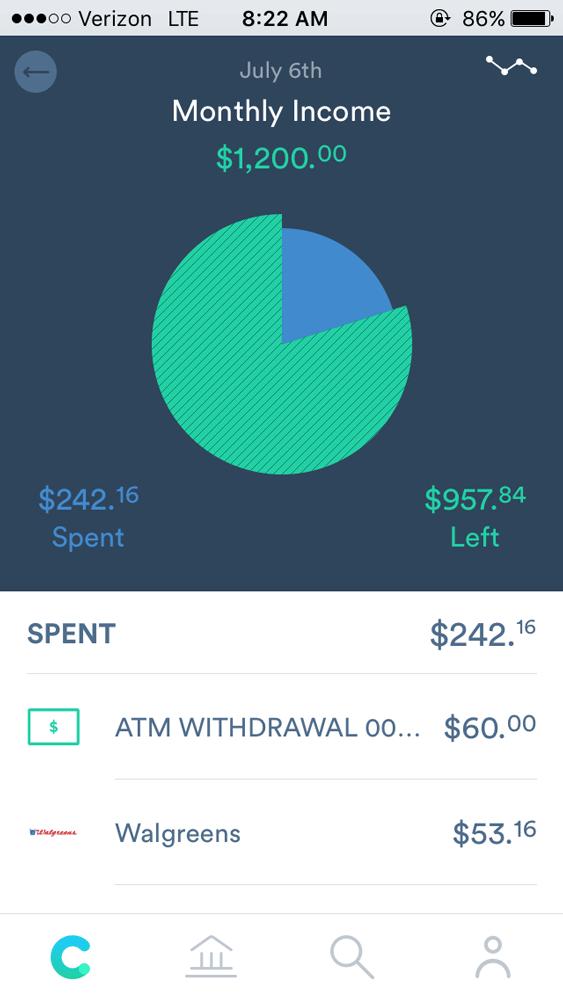Image resolution: width=563 pixels, height=999 pixels.
Task: Select the search magnifier tab
Action: coord(352,958)
